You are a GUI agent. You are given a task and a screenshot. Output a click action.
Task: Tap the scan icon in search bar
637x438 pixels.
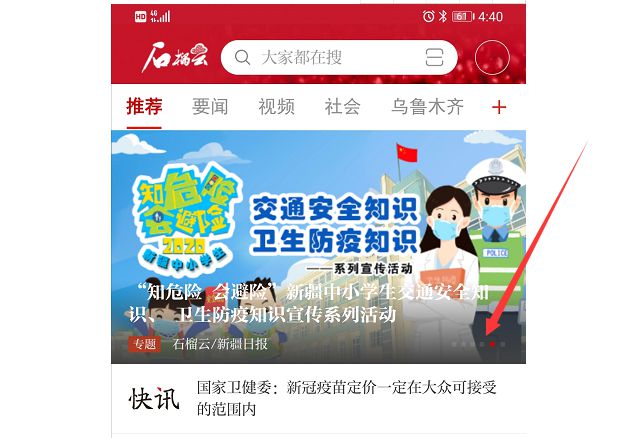[x=435, y=57]
